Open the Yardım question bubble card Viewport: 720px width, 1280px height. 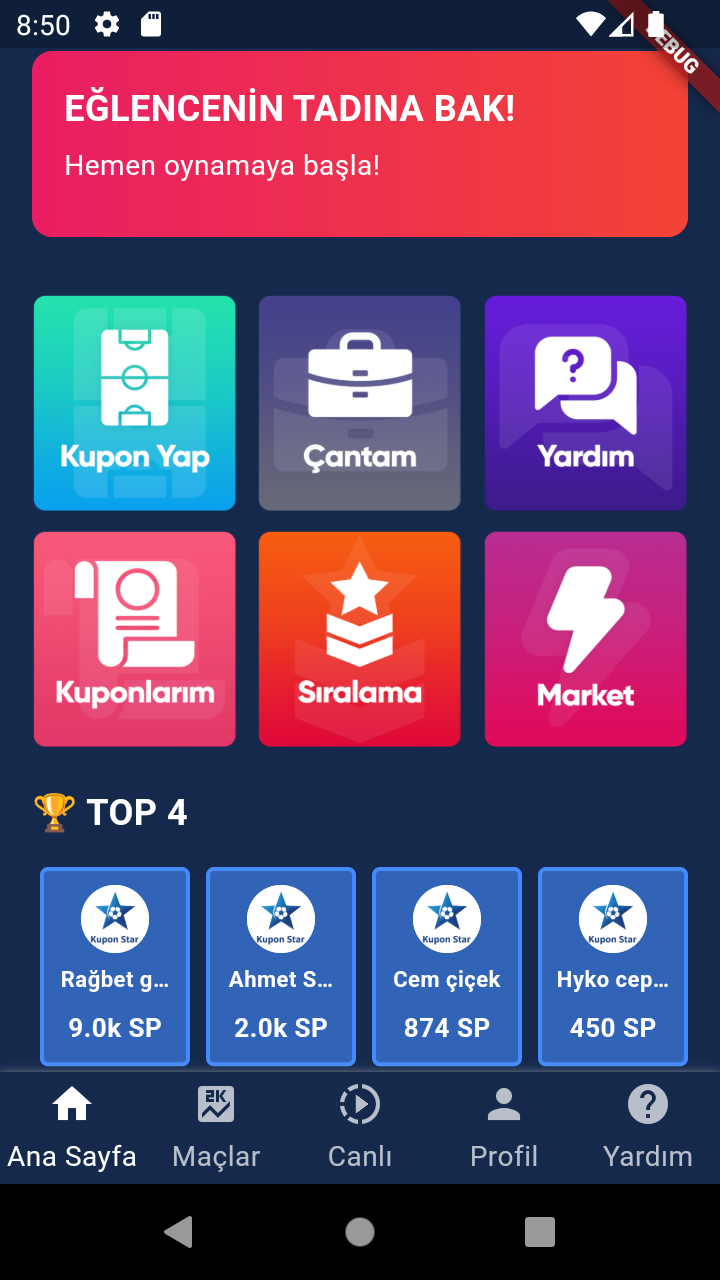(584, 403)
